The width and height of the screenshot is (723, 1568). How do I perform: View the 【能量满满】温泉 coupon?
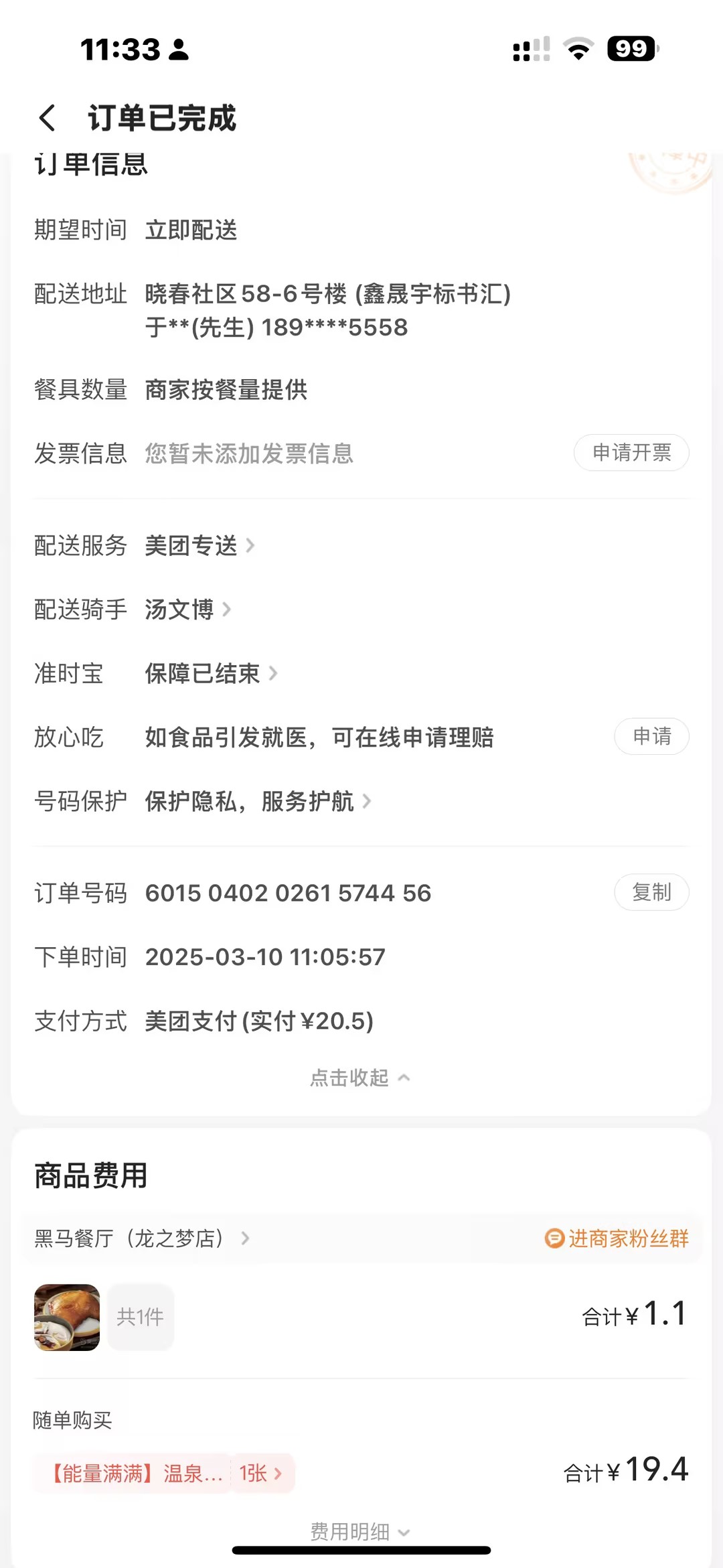pos(164,1473)
